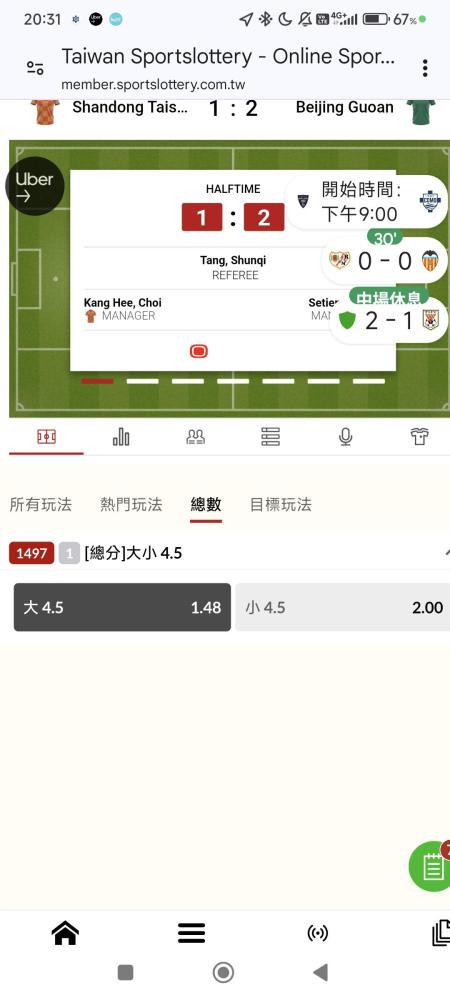Open site settings icon beside the URL
The height and width of the screenshot is (1000, 450).
(x=35, y=68)
